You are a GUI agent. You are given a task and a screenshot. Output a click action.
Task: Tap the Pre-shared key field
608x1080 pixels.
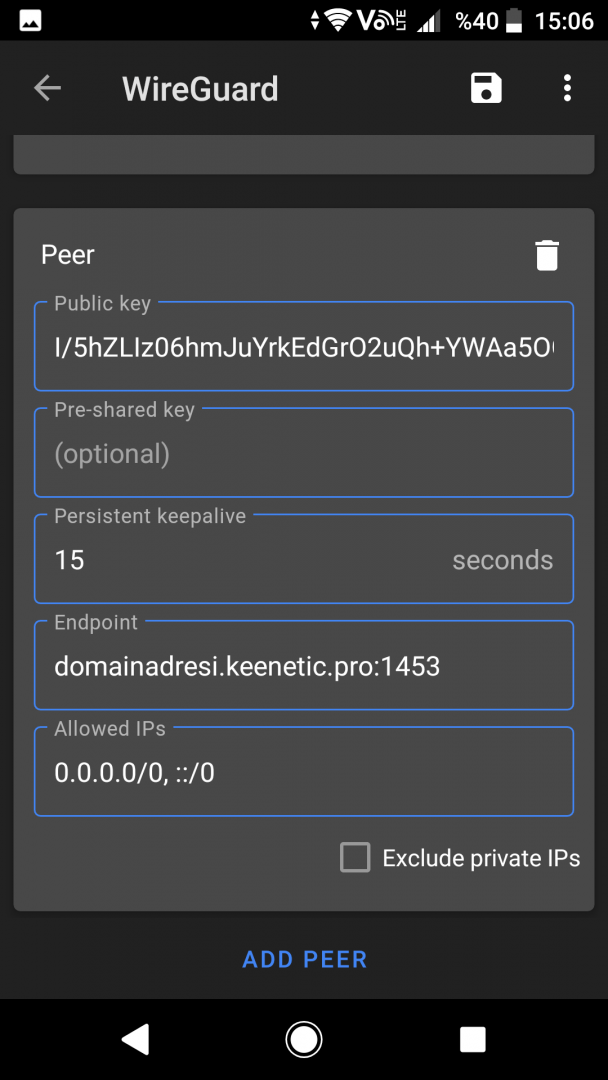tap(304, 454)
